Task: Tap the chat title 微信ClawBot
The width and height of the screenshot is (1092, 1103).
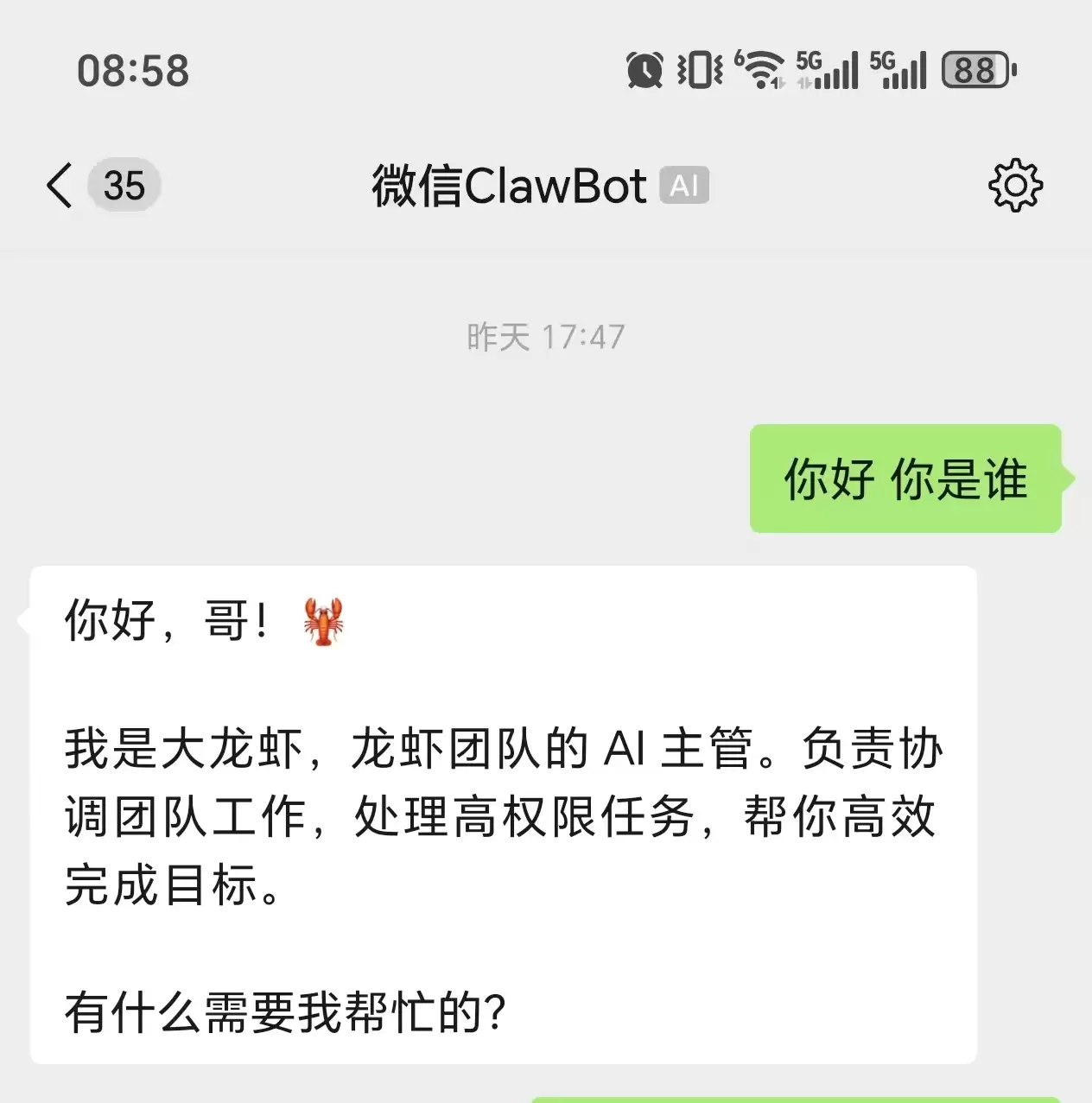Action: [508, 185]
